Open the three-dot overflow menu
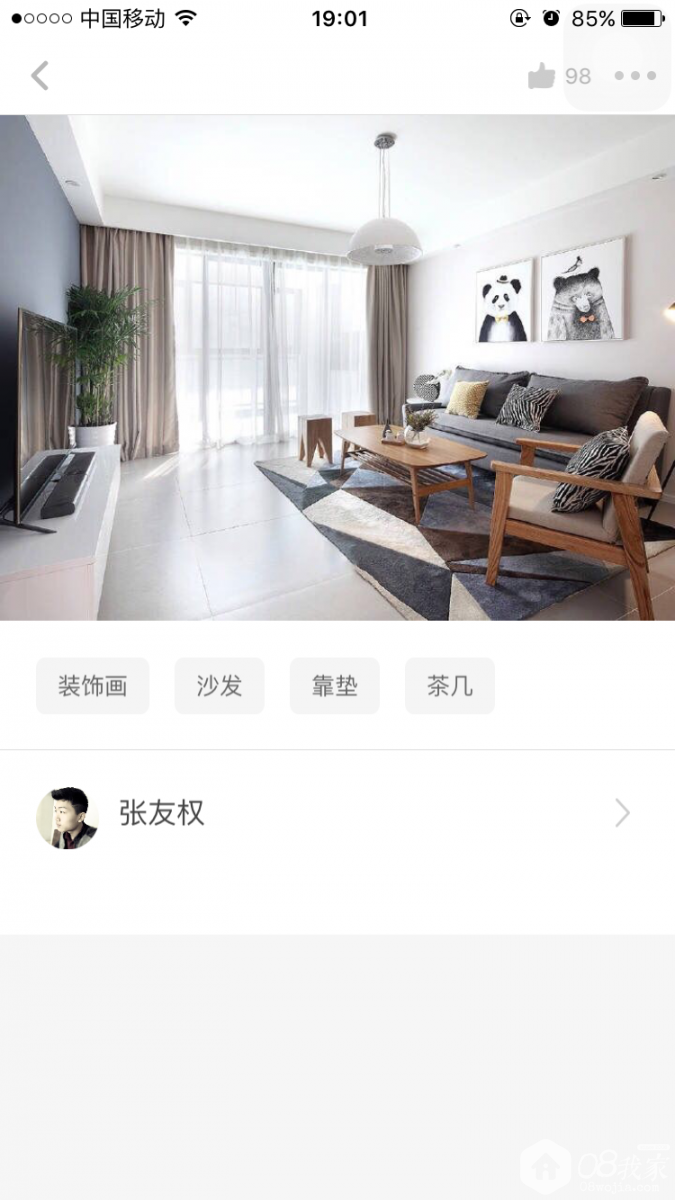Viewport: 675px width, 1200px height. click(634, 76)
